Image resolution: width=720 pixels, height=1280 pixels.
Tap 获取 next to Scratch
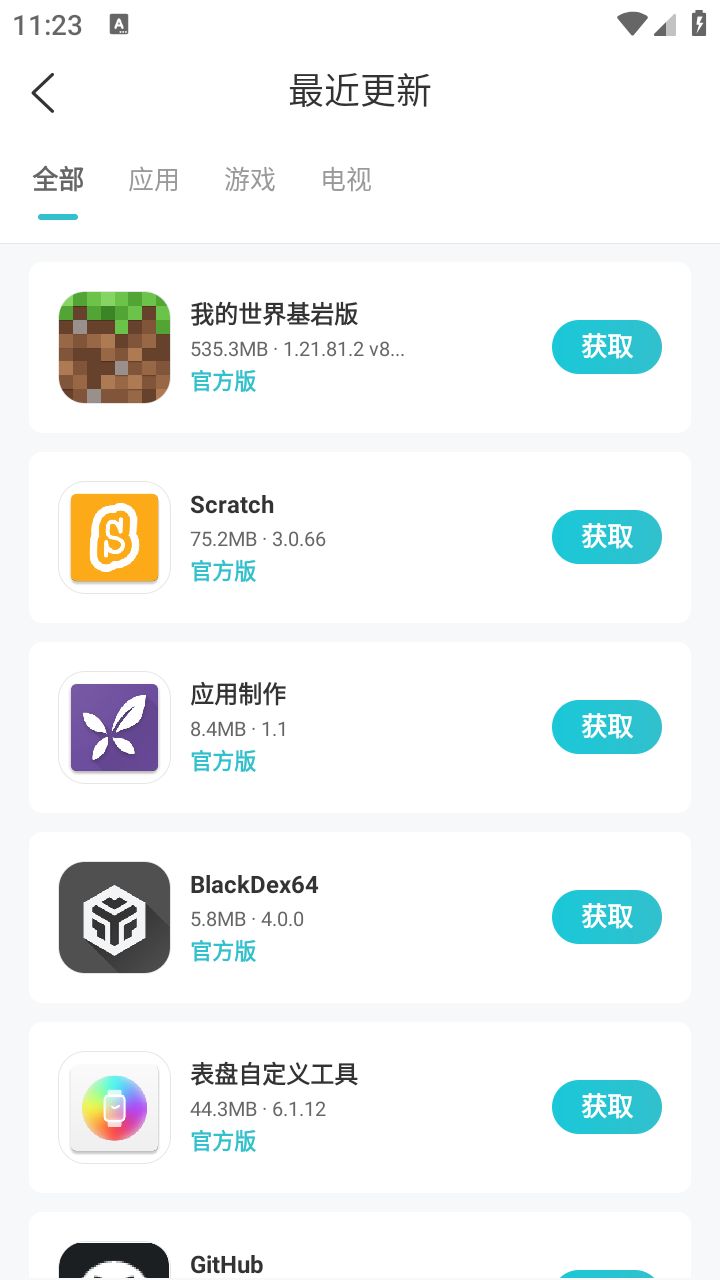click(x=606, y=537)
